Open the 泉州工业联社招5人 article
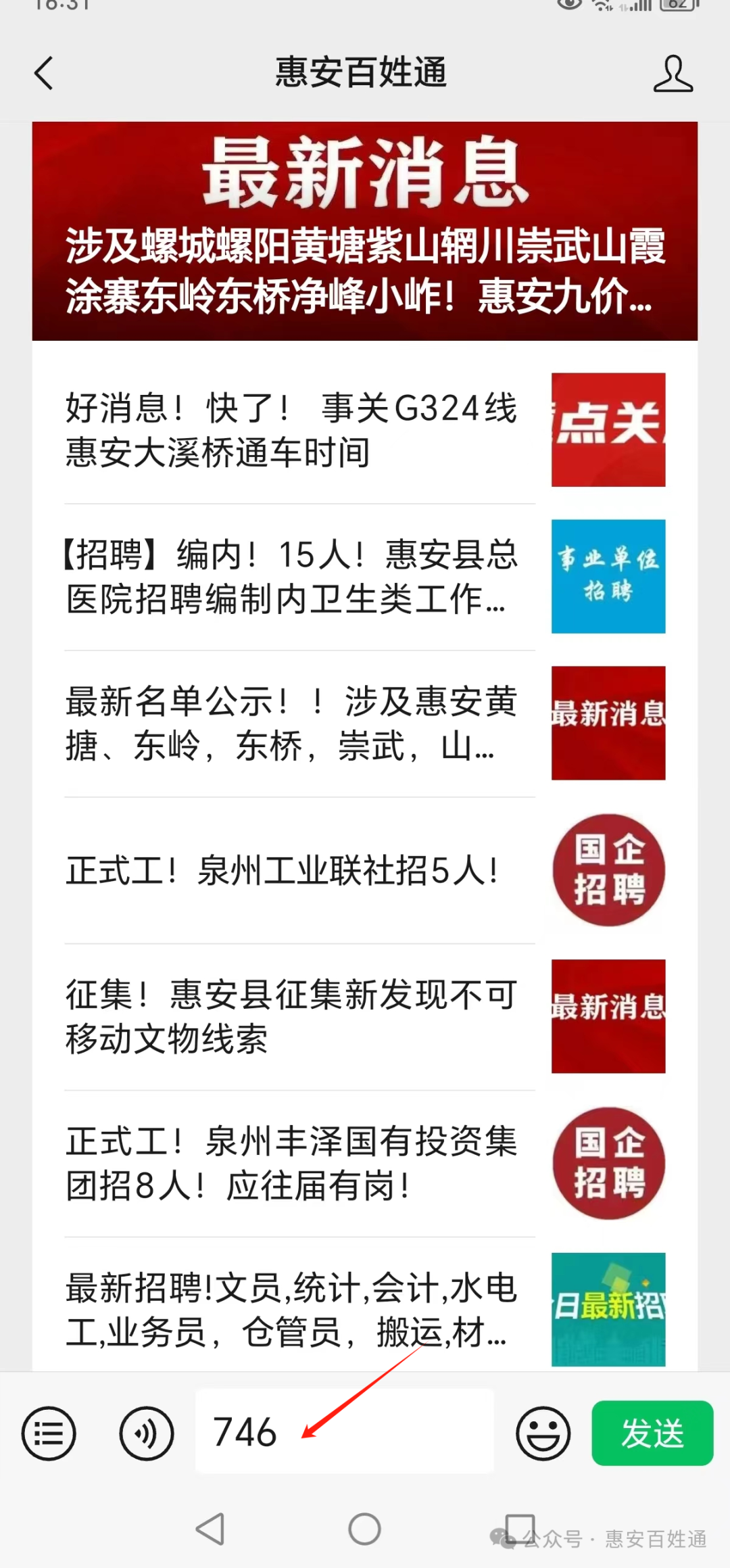730x1568 pixels. (365, 870)
